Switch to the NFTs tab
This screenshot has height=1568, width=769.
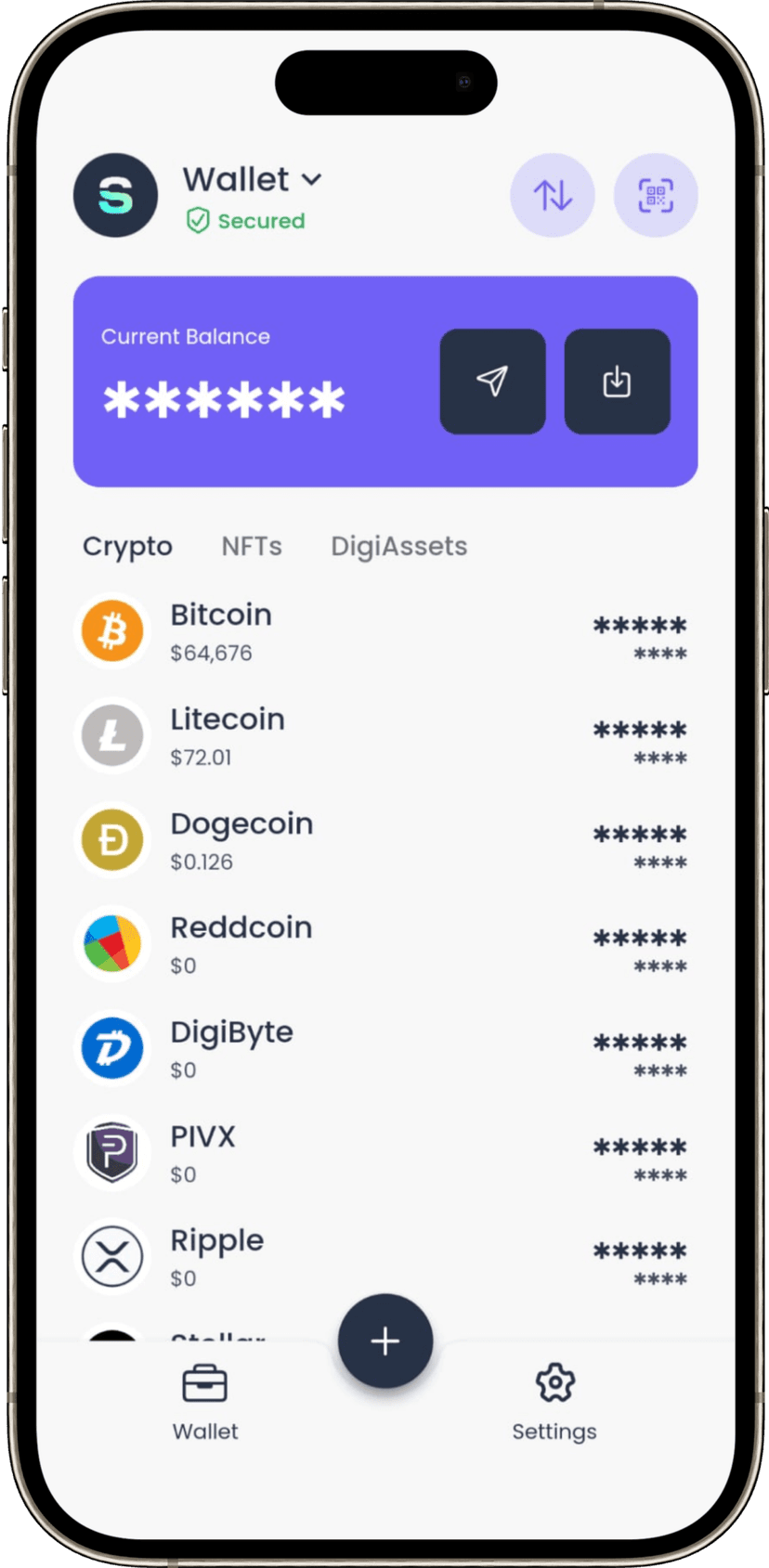pos(252,546)
